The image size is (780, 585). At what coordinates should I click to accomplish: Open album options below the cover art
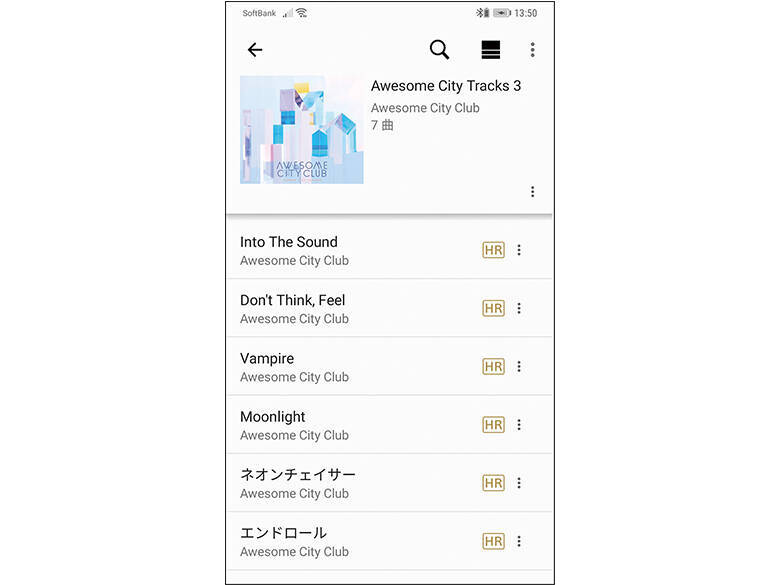pos(532,192)
